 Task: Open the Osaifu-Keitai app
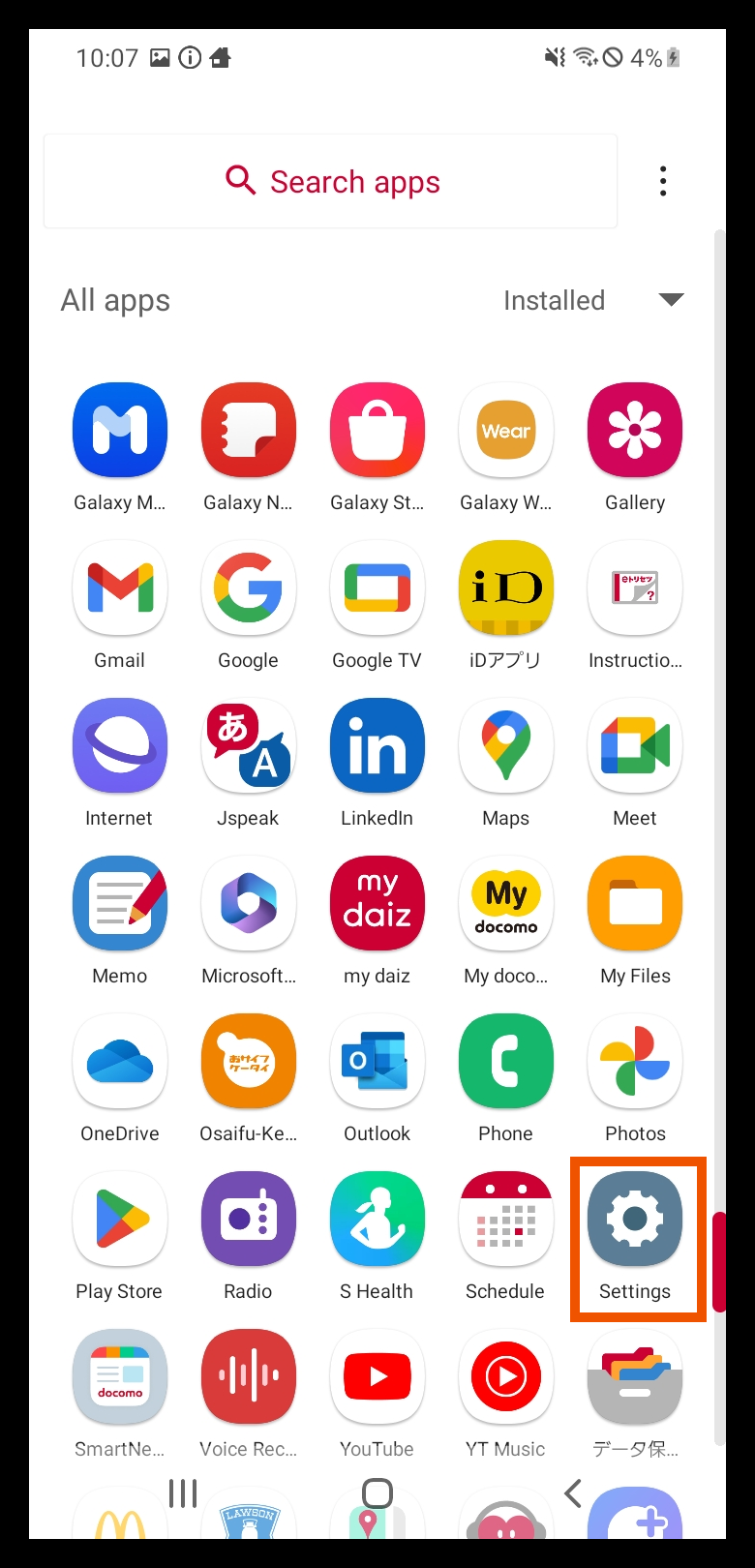click(x=248, y=1062)
